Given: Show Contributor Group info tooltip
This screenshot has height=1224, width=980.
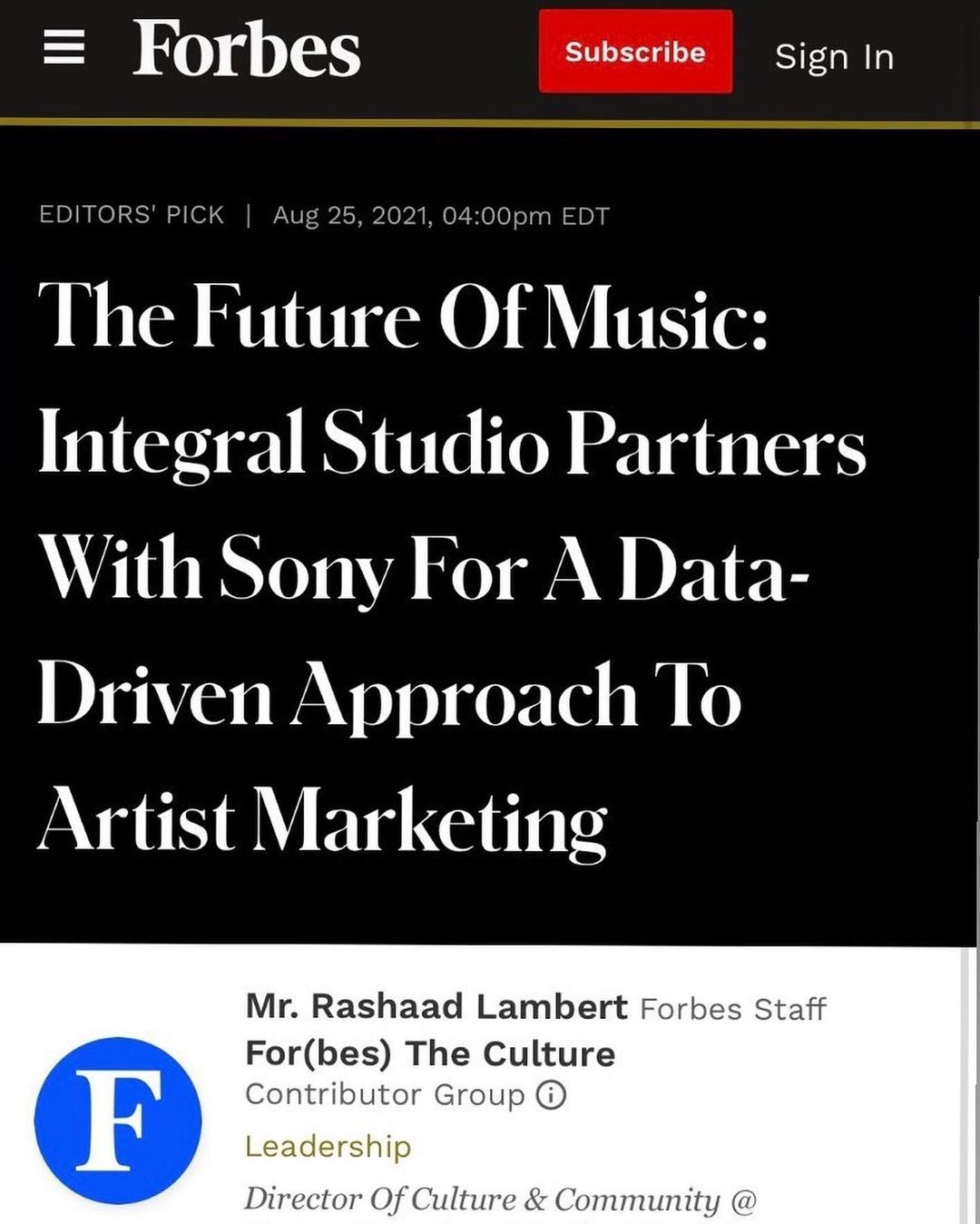Looking at the screenshot, I should coord(551,1095).
